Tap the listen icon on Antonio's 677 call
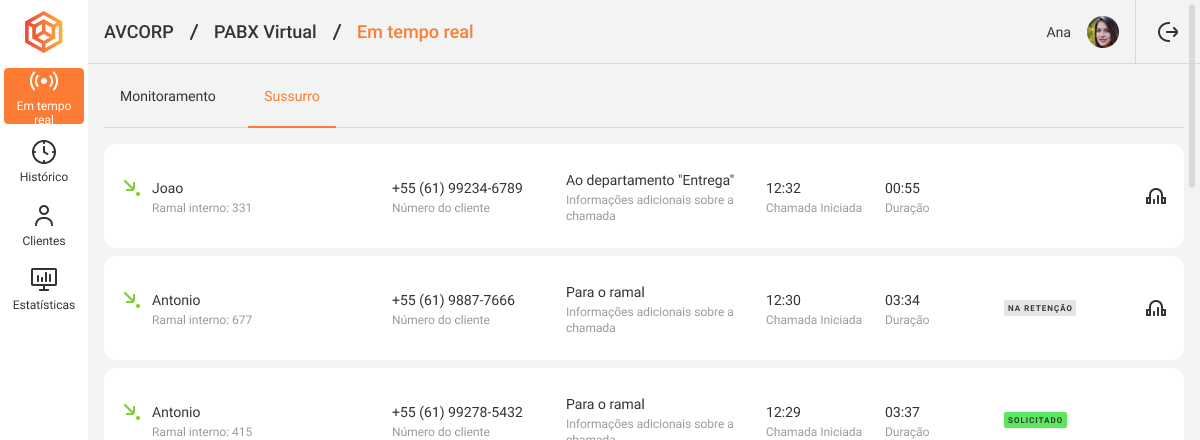Viewport: 1200px width, 440px height. pyautogui.click(x=1155, y=309)
